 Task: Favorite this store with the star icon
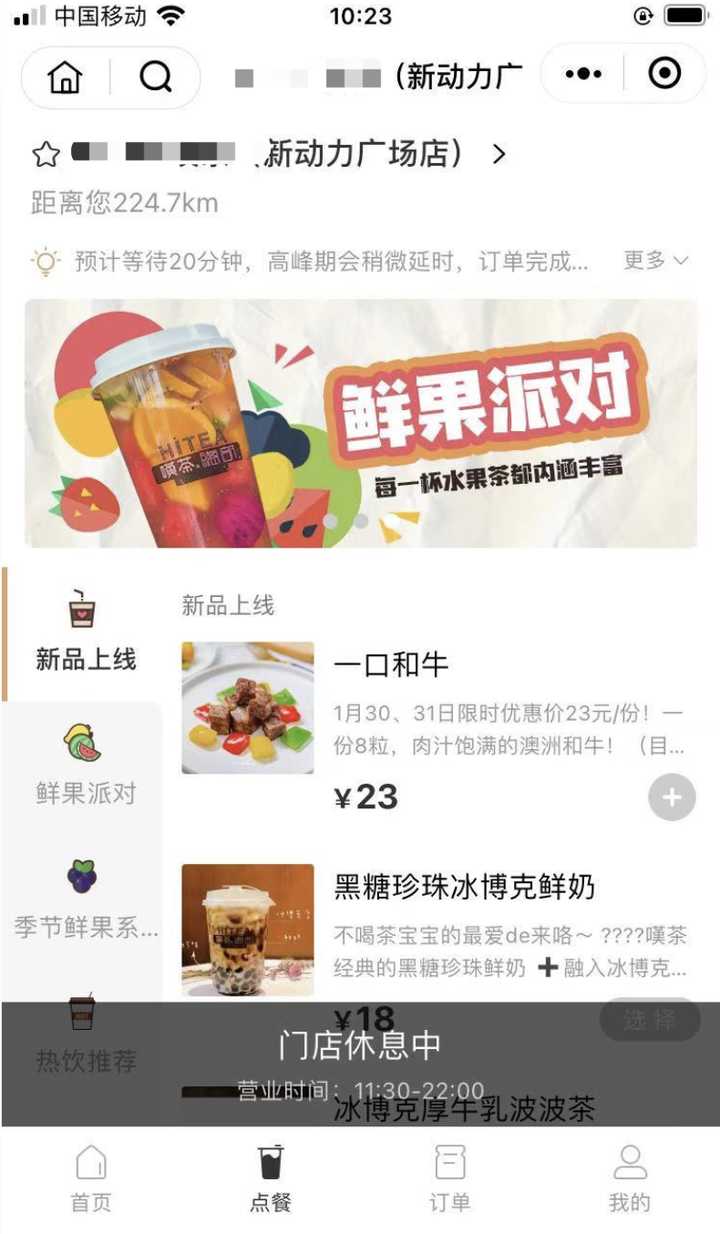[46, 155]
